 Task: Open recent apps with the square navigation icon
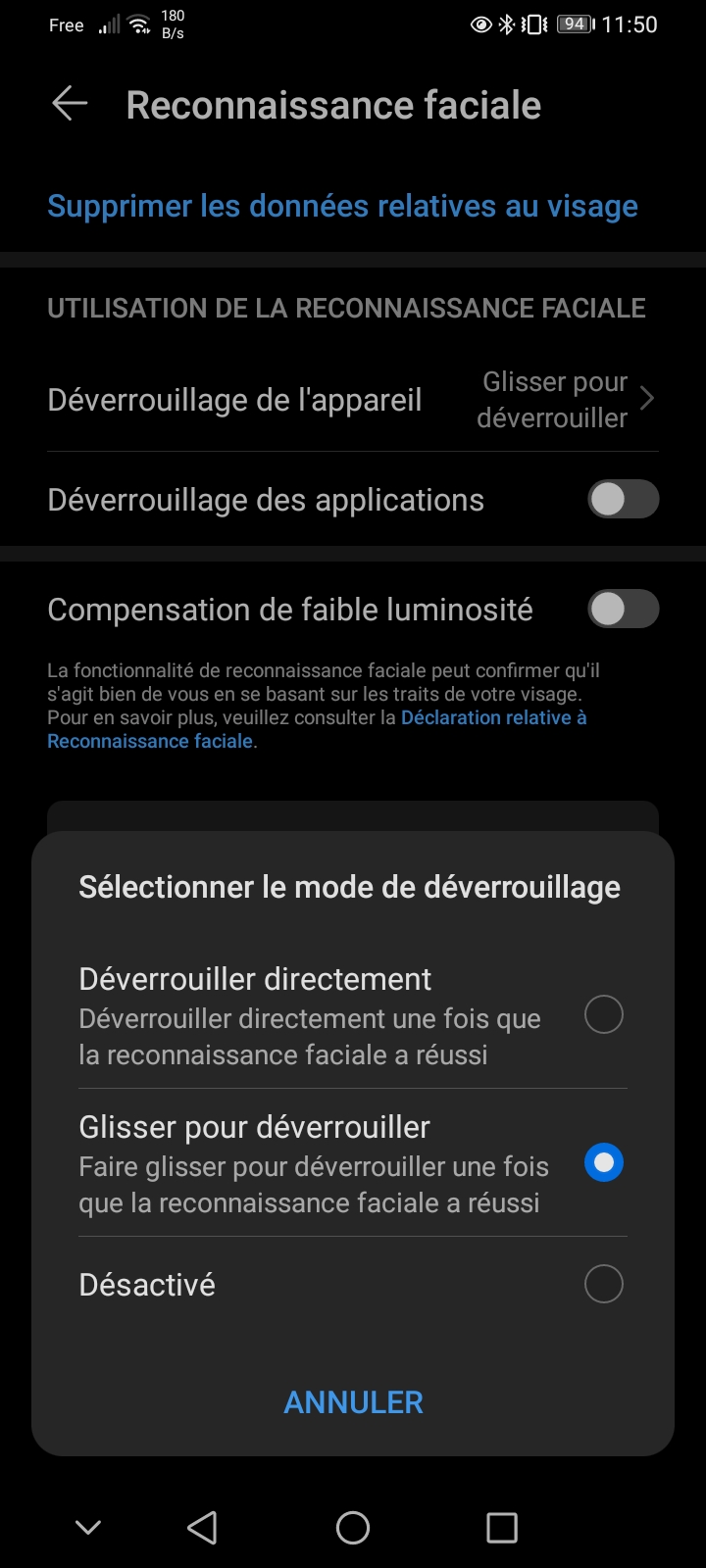click(x=503, y=1527)
